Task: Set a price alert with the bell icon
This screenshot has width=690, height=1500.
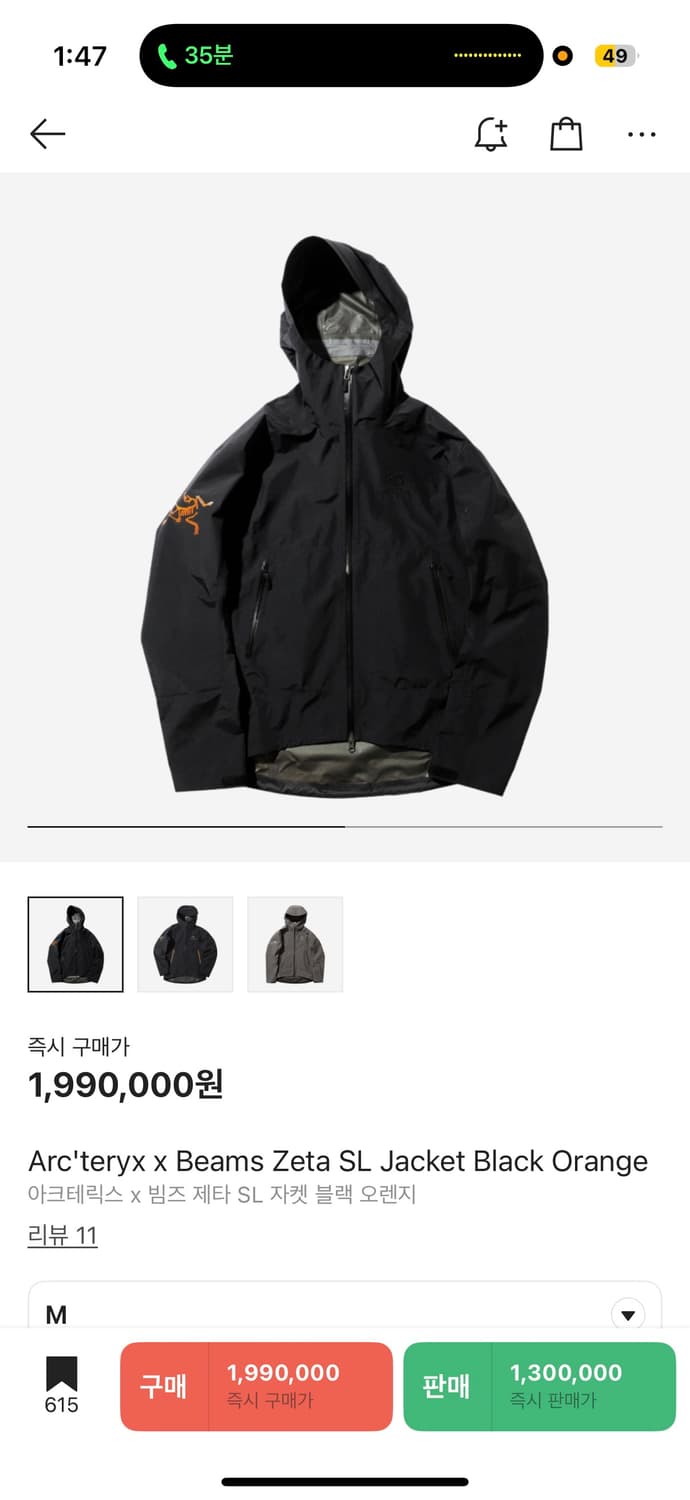Action: click(490, 134)
